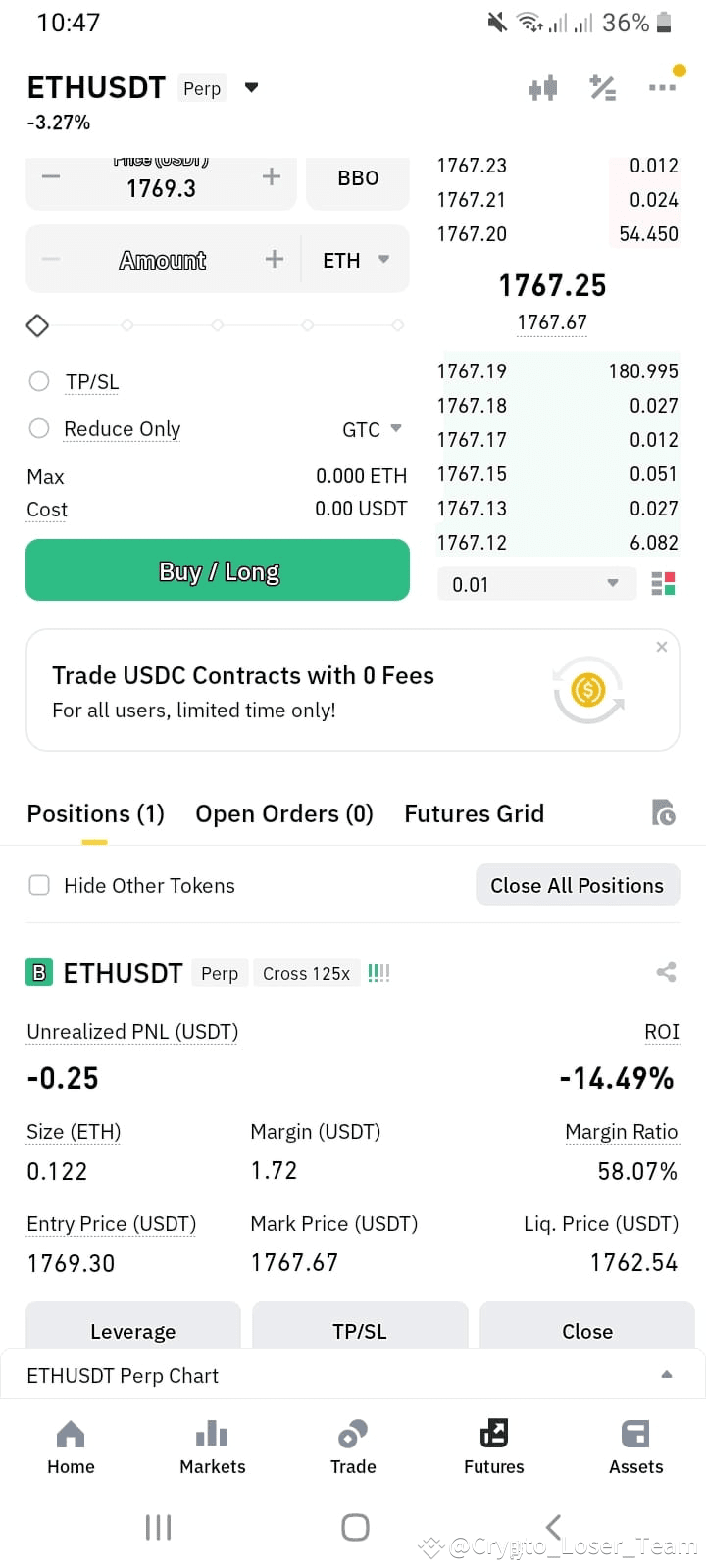This screenshot has width=706, height=1568.
Task: Switch to the Futures Grid tab
Action: pyautogui.click(x=475, y=813)
